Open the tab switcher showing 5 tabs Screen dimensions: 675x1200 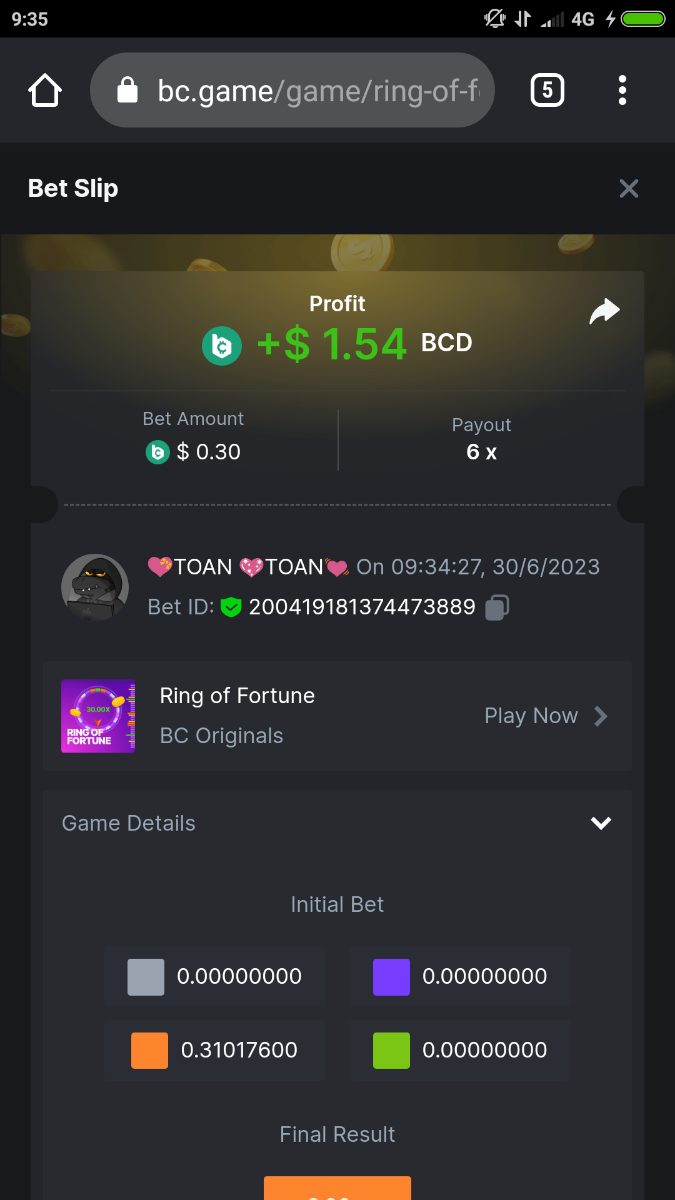click(546, 91)
